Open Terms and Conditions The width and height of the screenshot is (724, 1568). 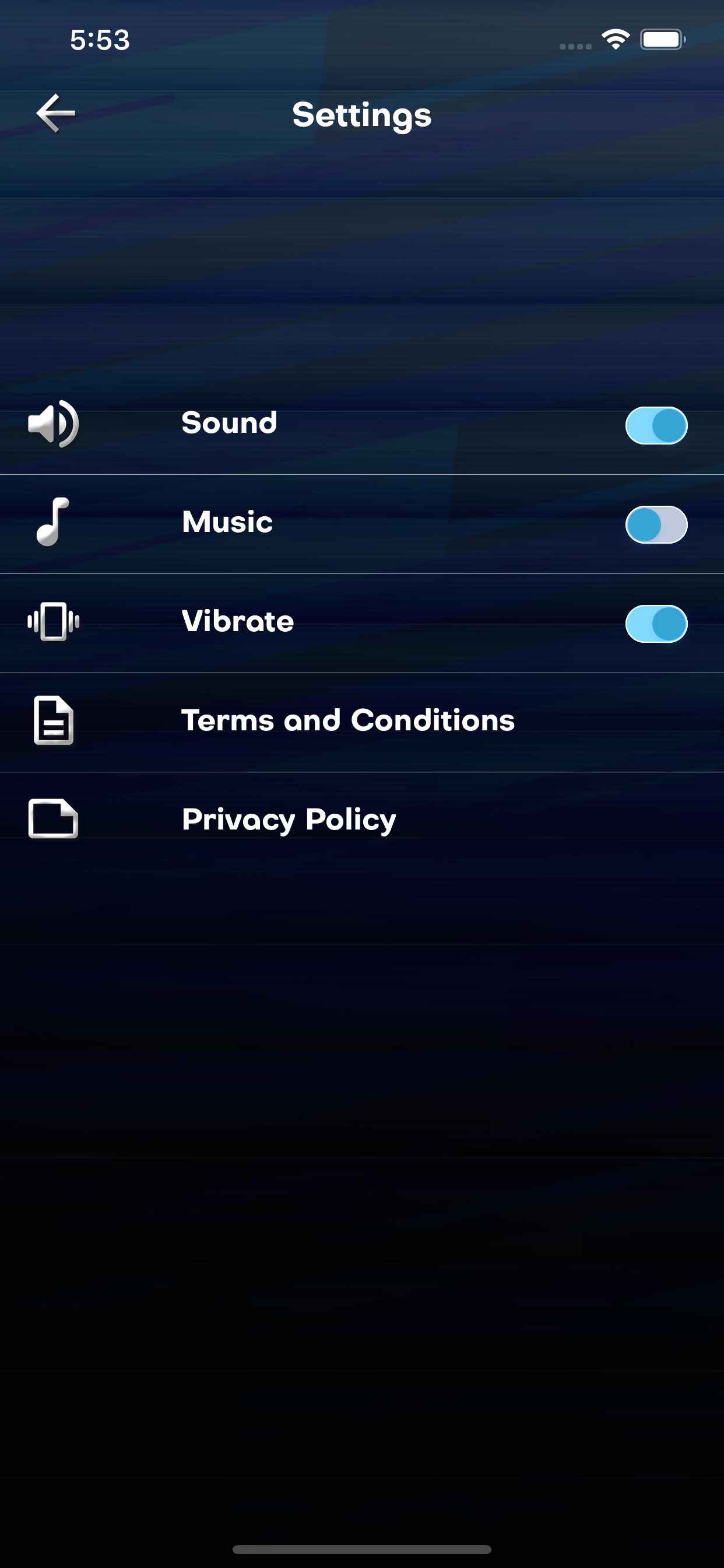[347, 720]
